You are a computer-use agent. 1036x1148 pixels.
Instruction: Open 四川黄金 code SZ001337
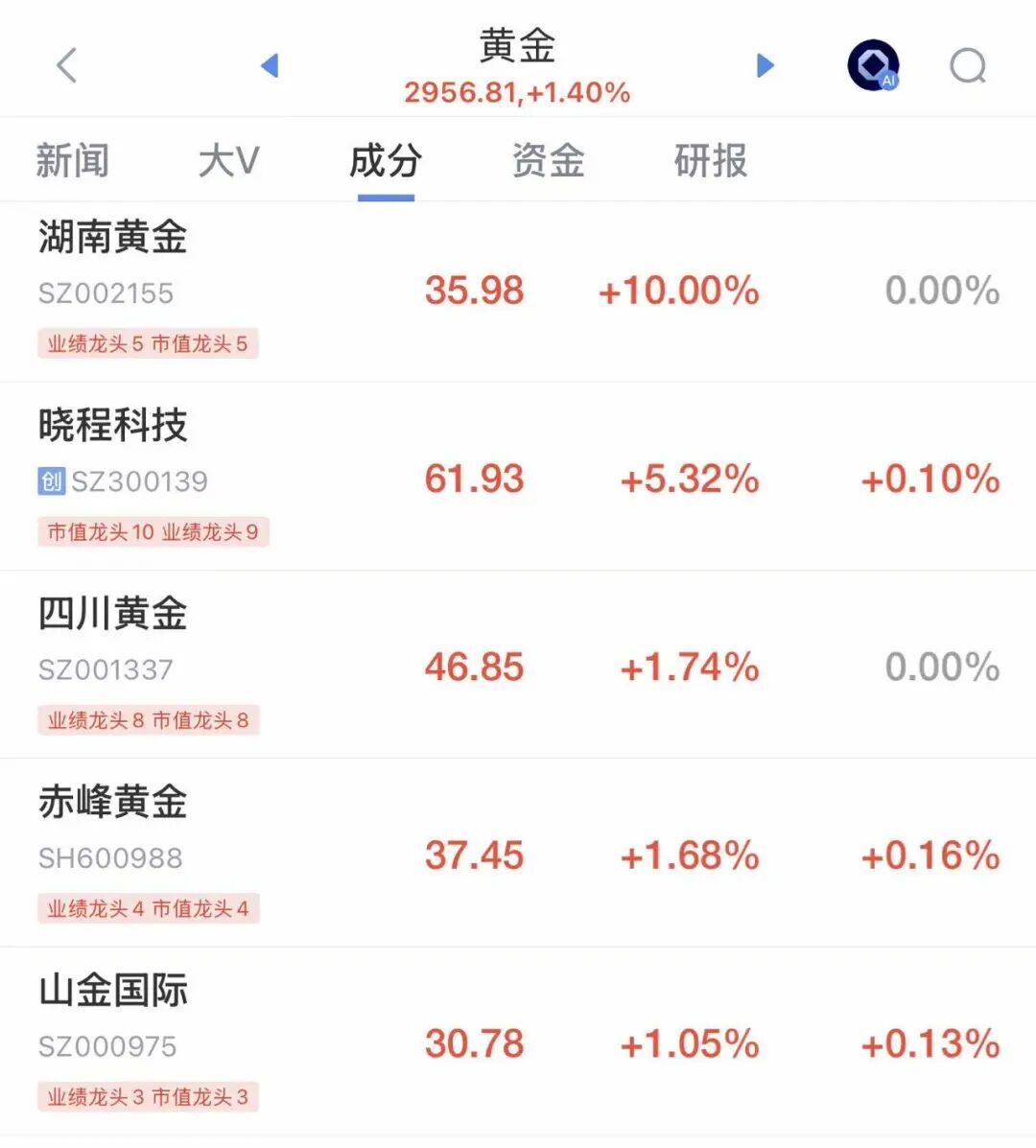click(x=106, y=670)
